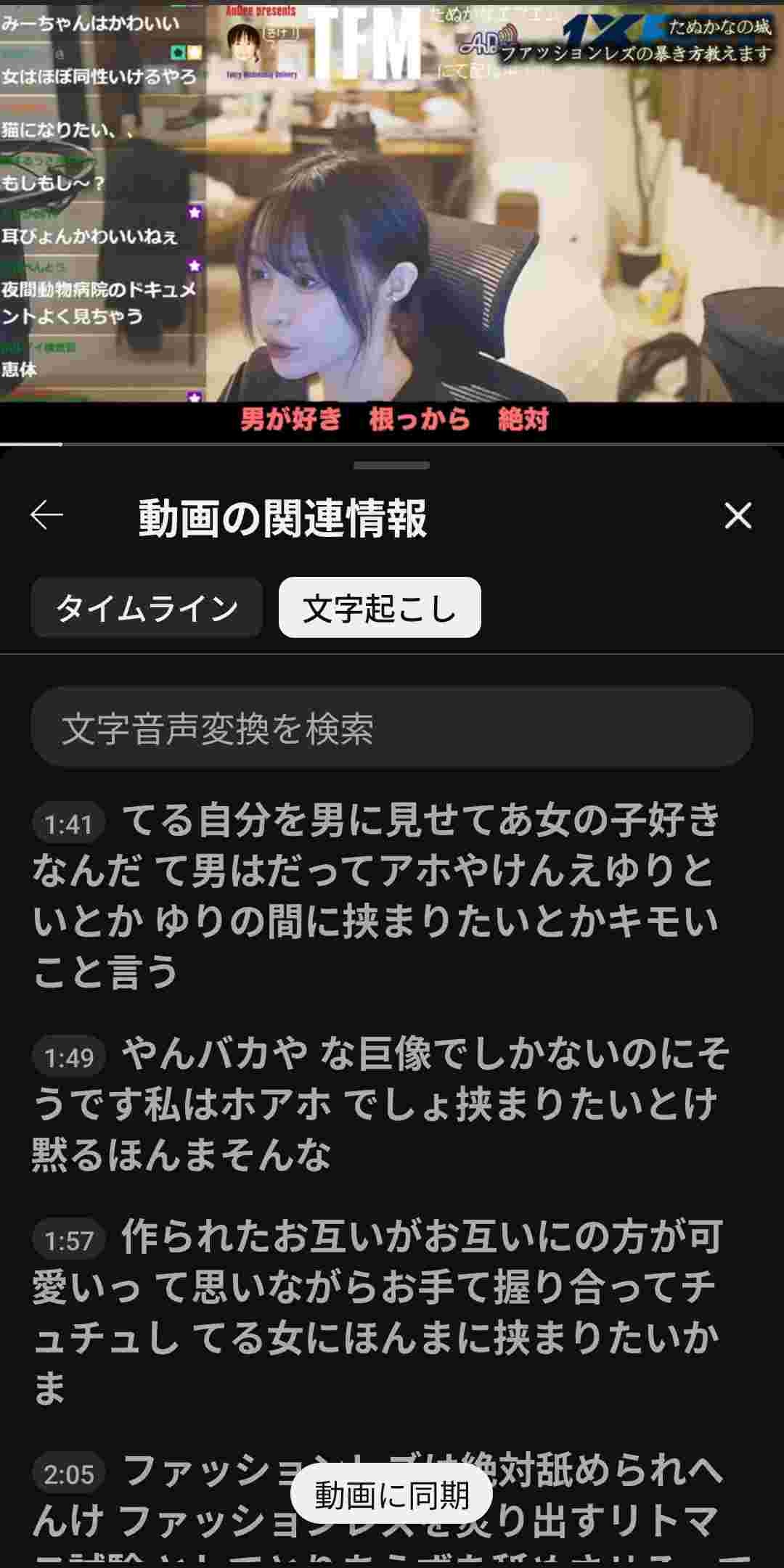Jump to the 1:57 transcript segment
This screenshot has width=784, height=1568.
[69, 1241]
